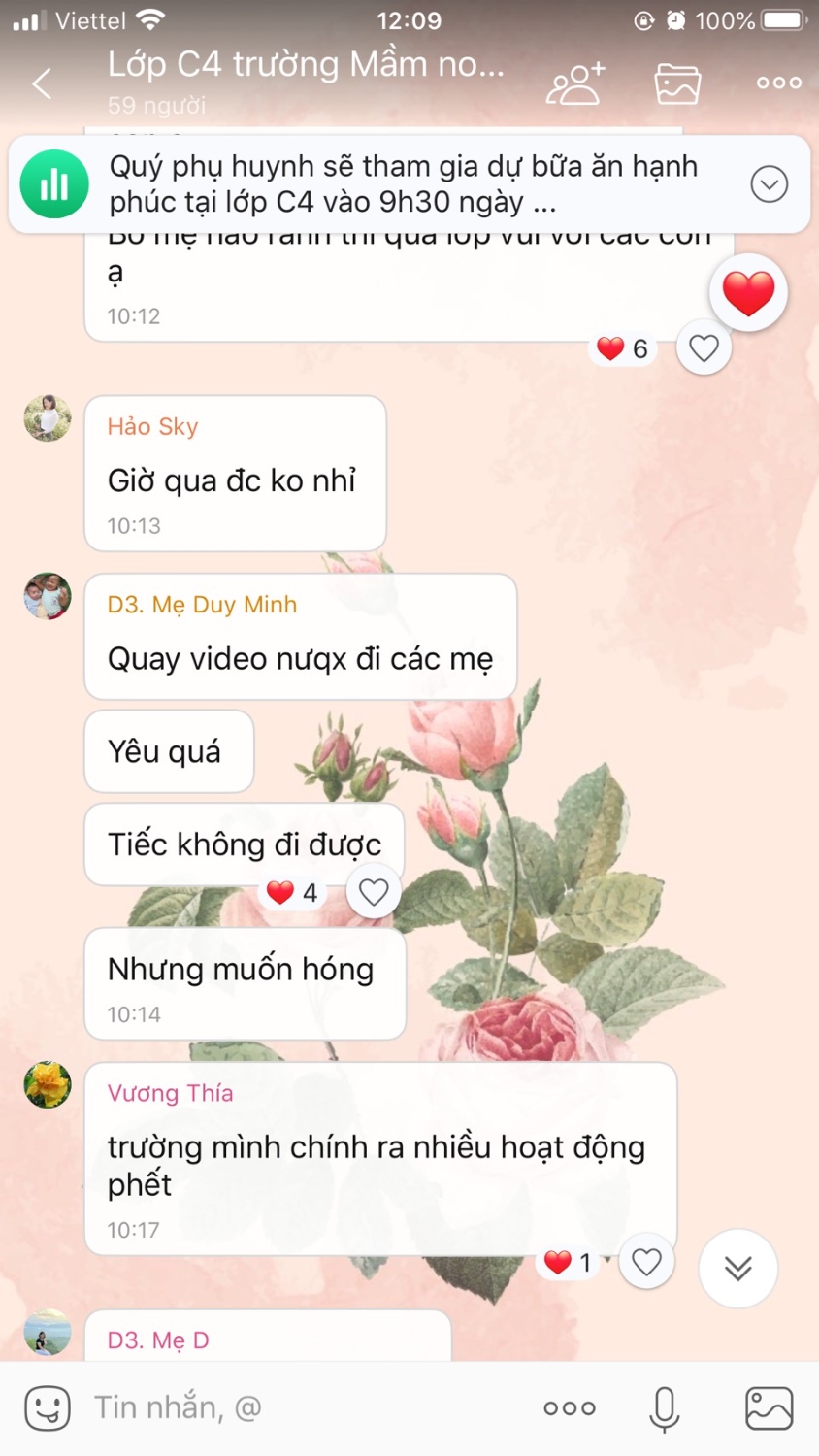Viewport: 819px width, 1456px height.
Task: Open the group options menu in the header
Action: pyautogui.click(x=779, y=83)
